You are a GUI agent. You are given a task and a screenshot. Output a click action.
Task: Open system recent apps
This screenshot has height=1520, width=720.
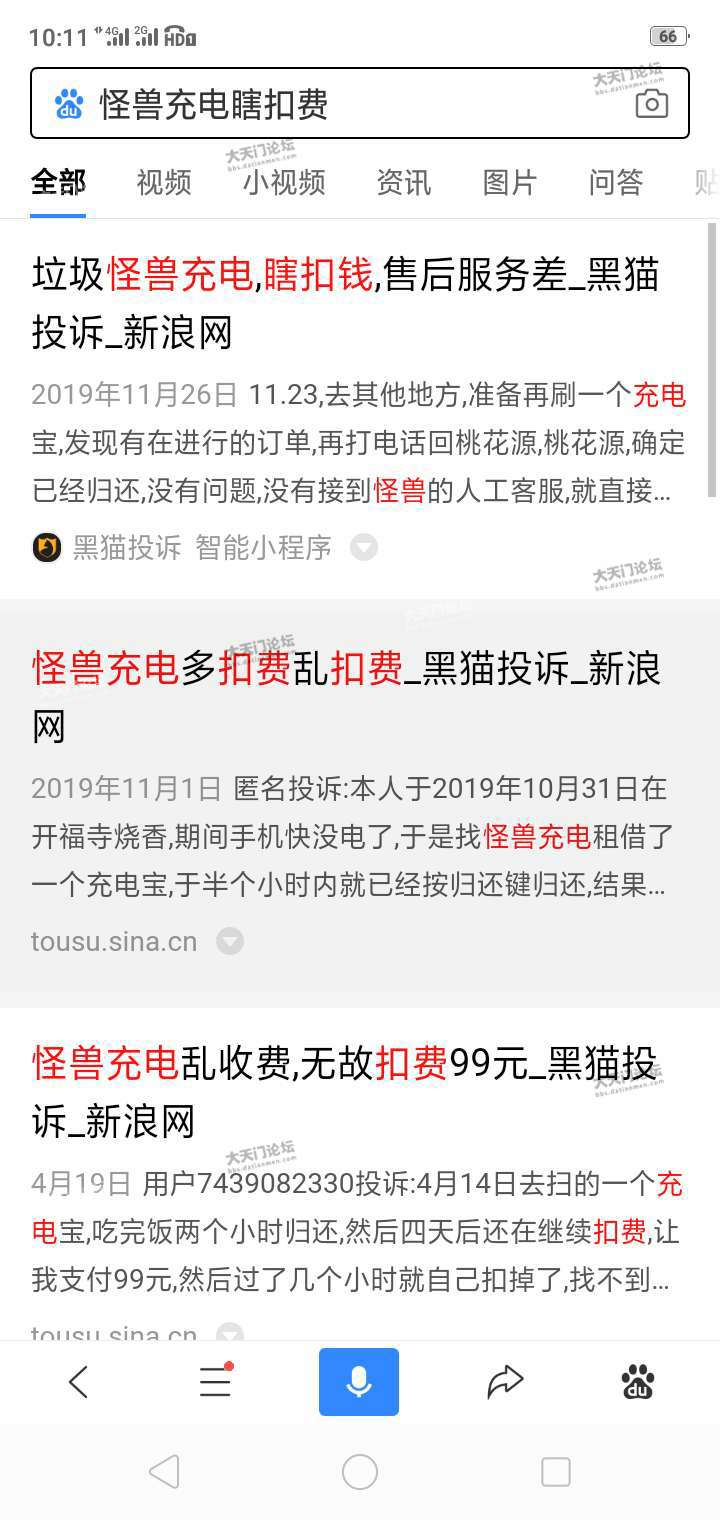tap(555, 1472)
